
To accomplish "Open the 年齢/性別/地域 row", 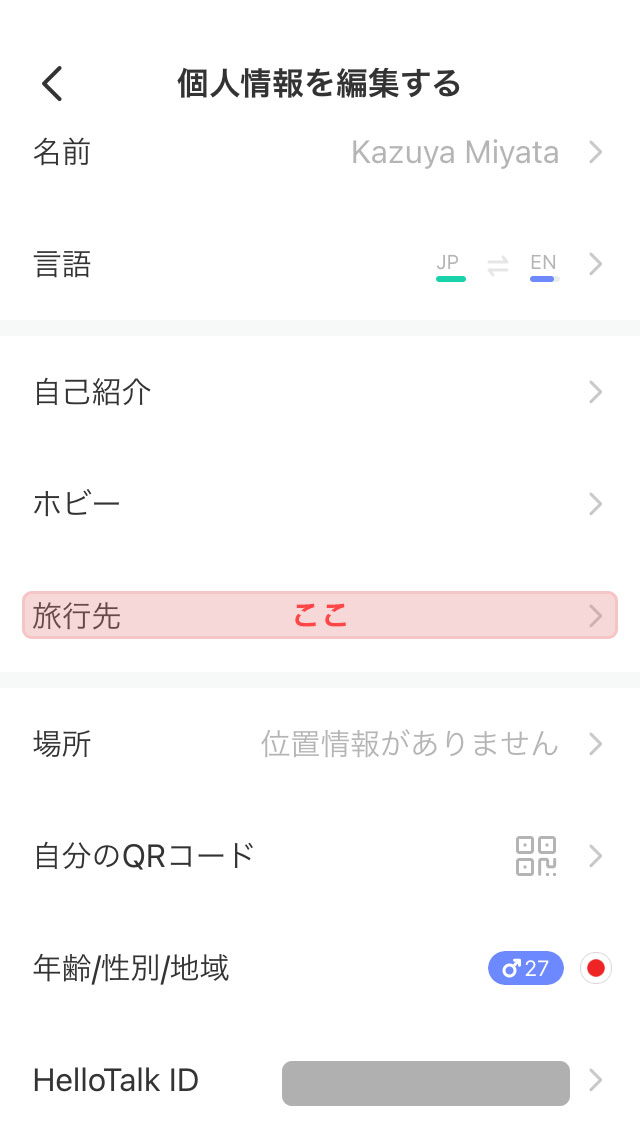I will 320,968.
